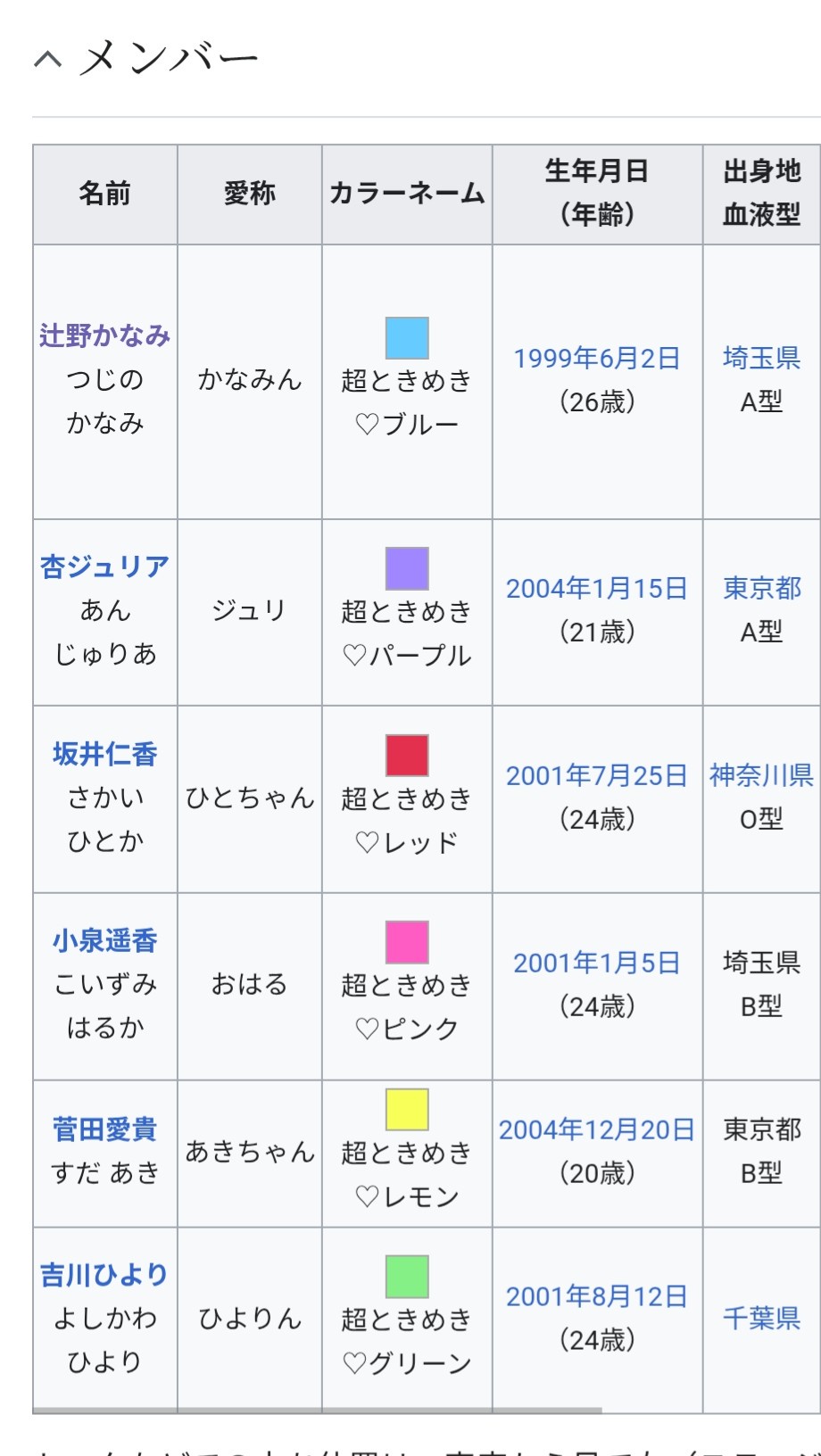821x1456 pixels.
Task: Open the 1999年6月2日 date link
Action: click(x=596, y=359)
